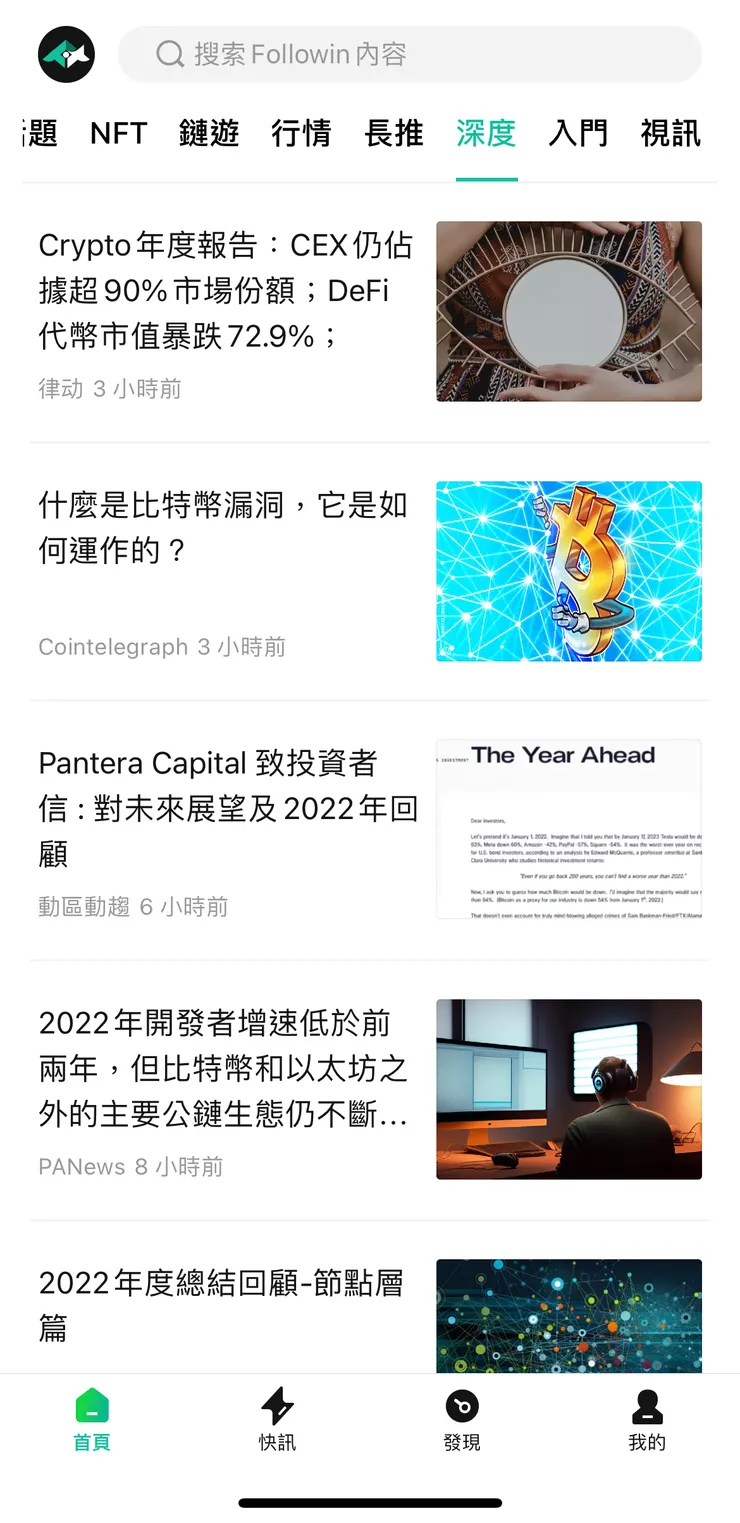Image resolution: width=740 pixels, height=1523 pixels.
Task: Open the 鏈遊 tab
Action: [209, 133]
